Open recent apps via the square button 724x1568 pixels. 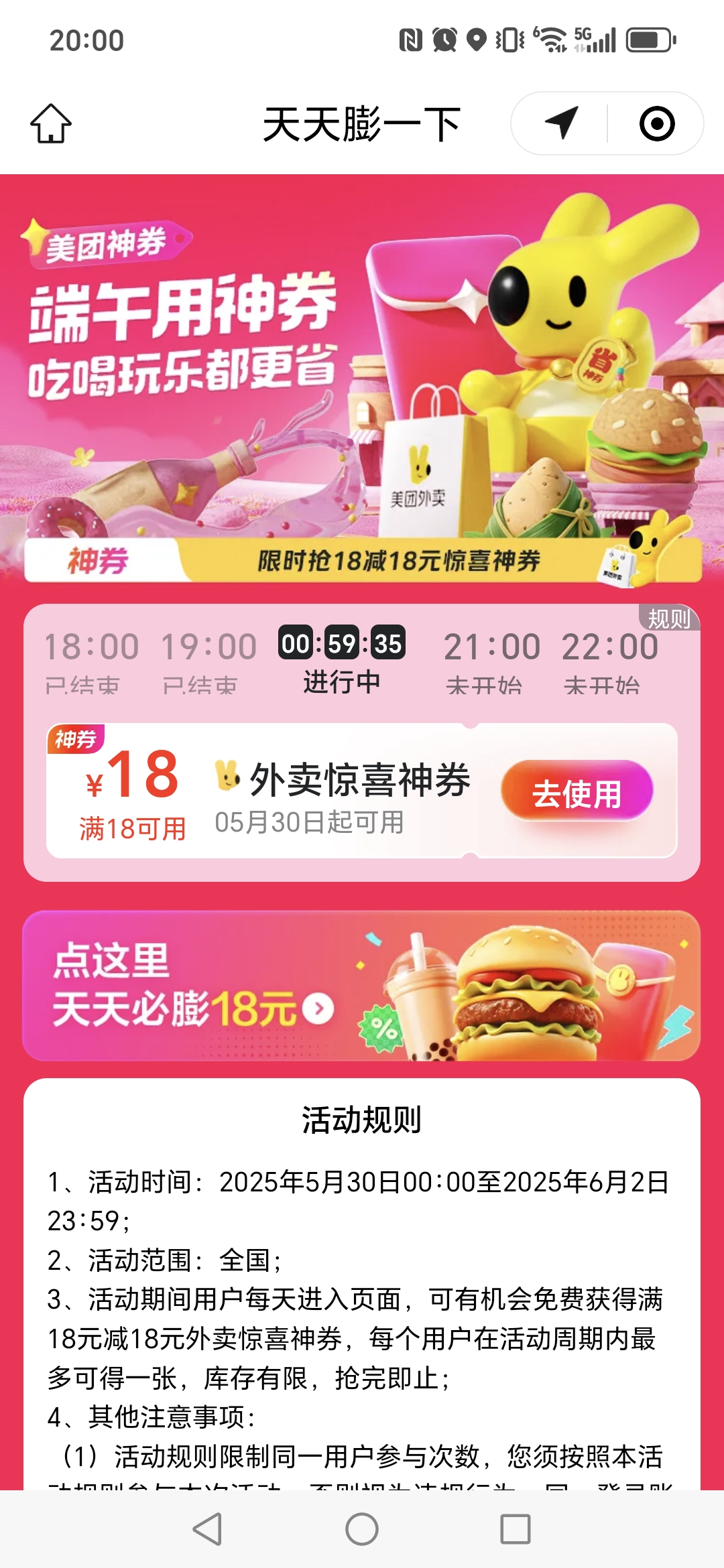point(516,1529)
